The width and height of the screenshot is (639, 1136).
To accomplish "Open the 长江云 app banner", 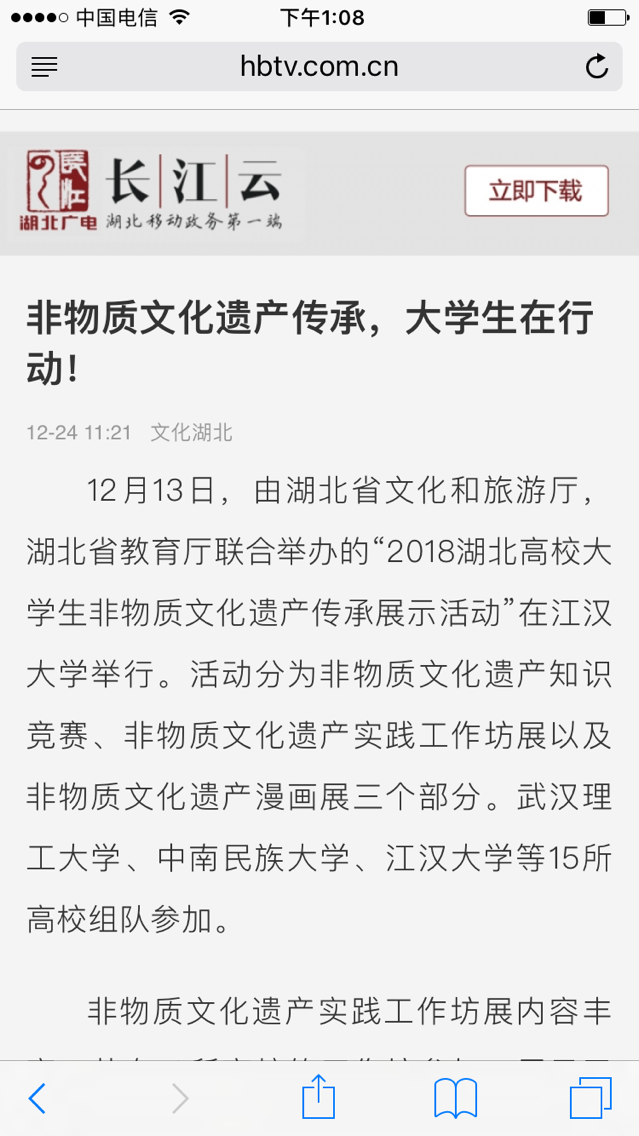I will click(156, 190).
